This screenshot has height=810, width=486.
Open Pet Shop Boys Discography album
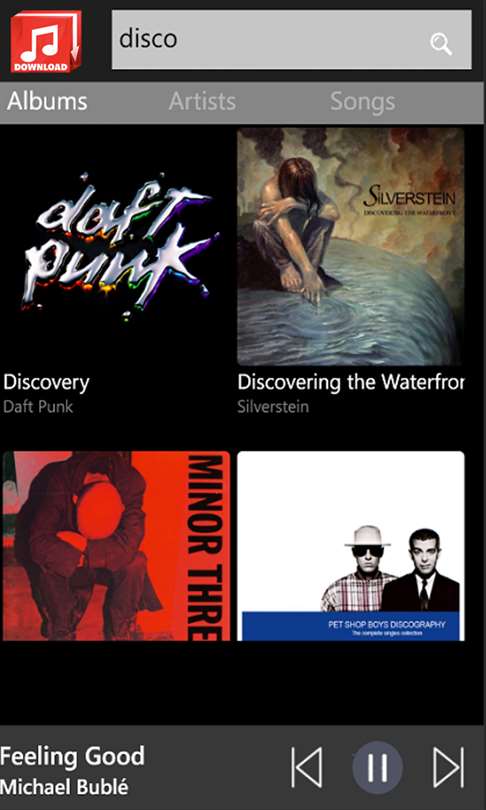[351, 546]
